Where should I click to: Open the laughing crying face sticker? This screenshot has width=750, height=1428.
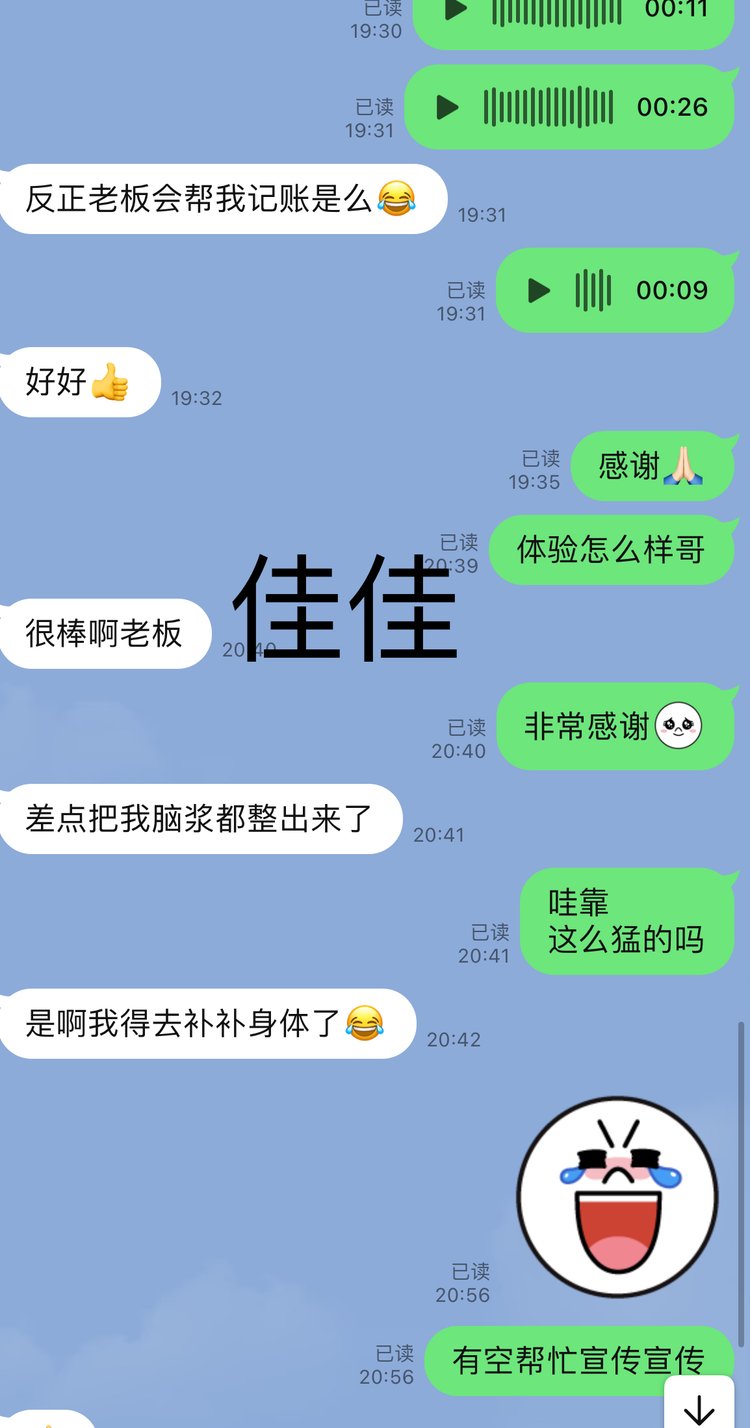click(617, 1197)
